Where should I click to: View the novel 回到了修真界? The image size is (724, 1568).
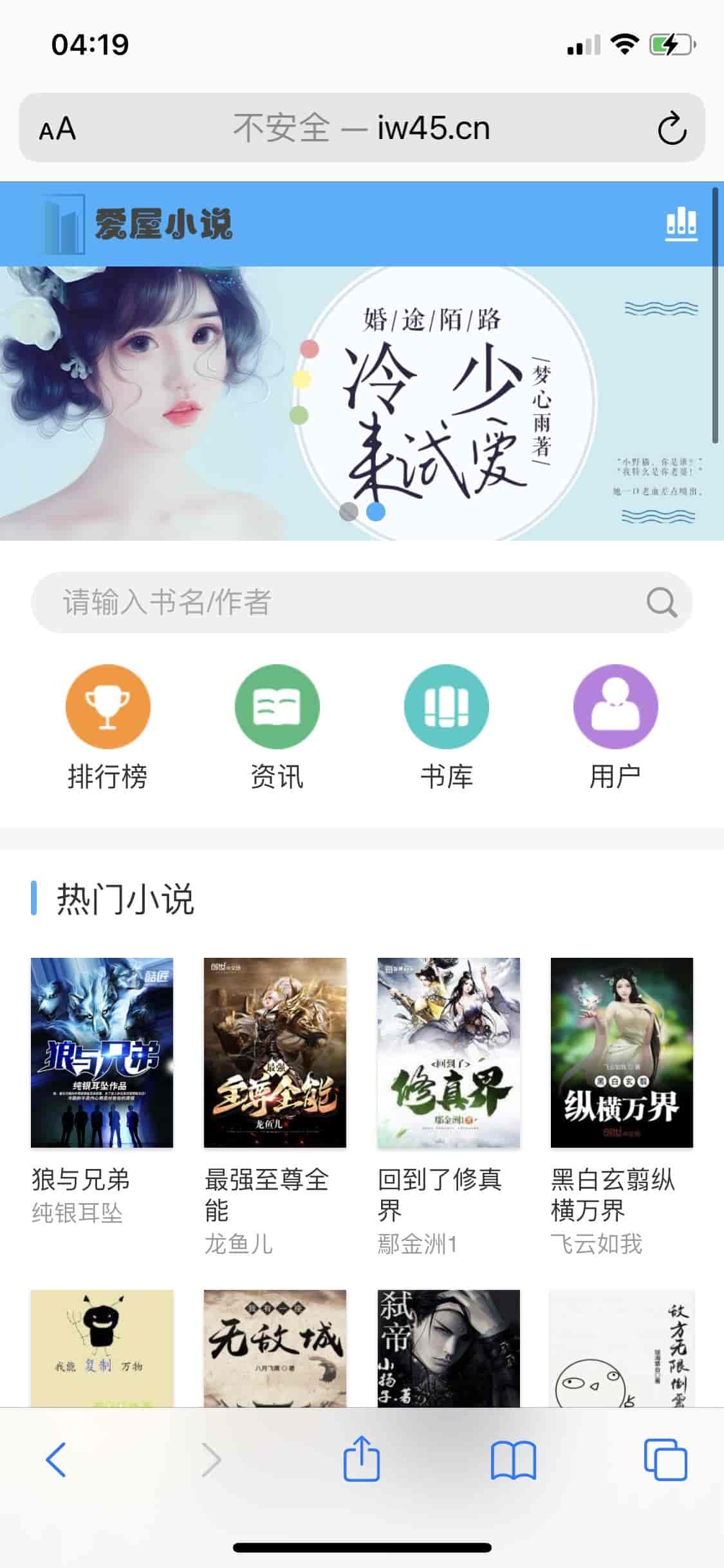448,1053
